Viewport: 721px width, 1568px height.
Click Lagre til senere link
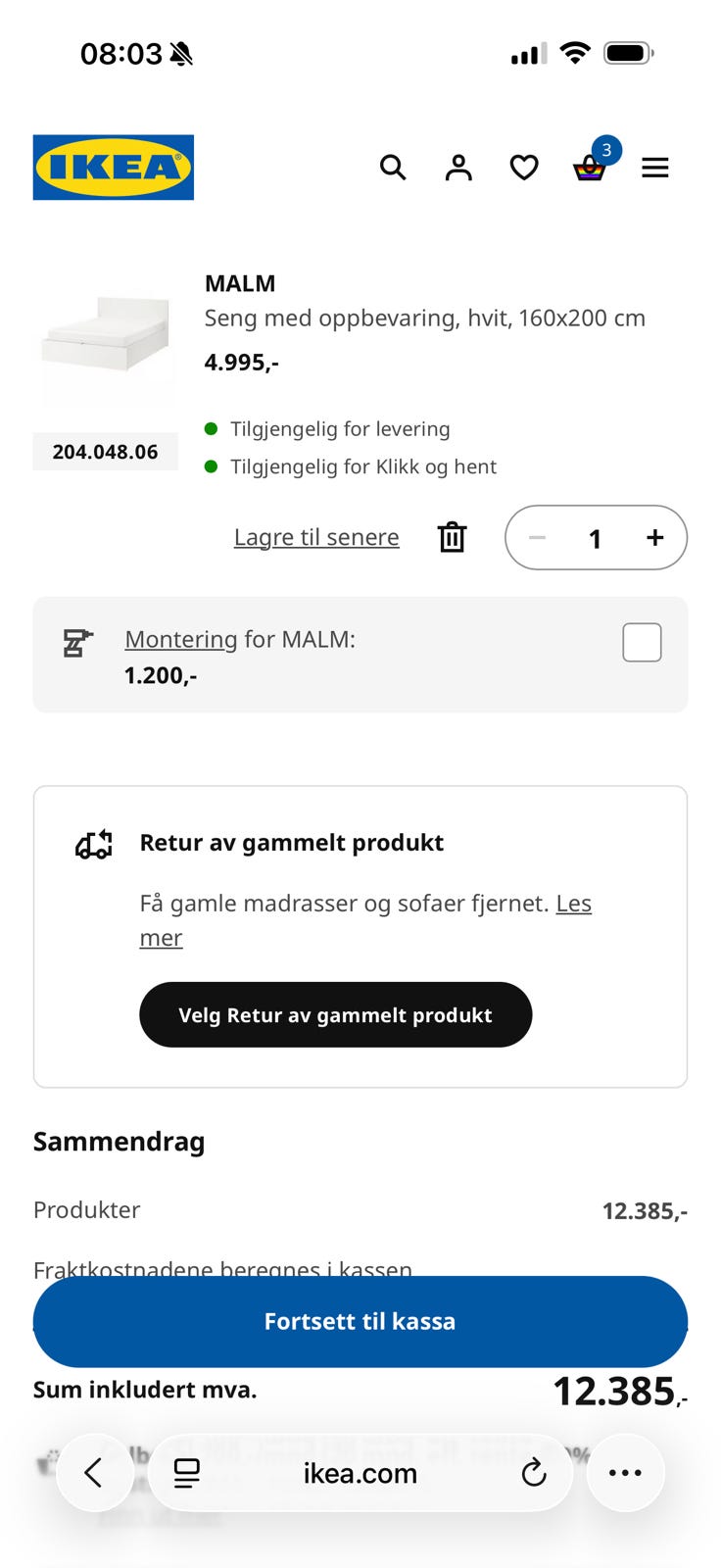315,537
